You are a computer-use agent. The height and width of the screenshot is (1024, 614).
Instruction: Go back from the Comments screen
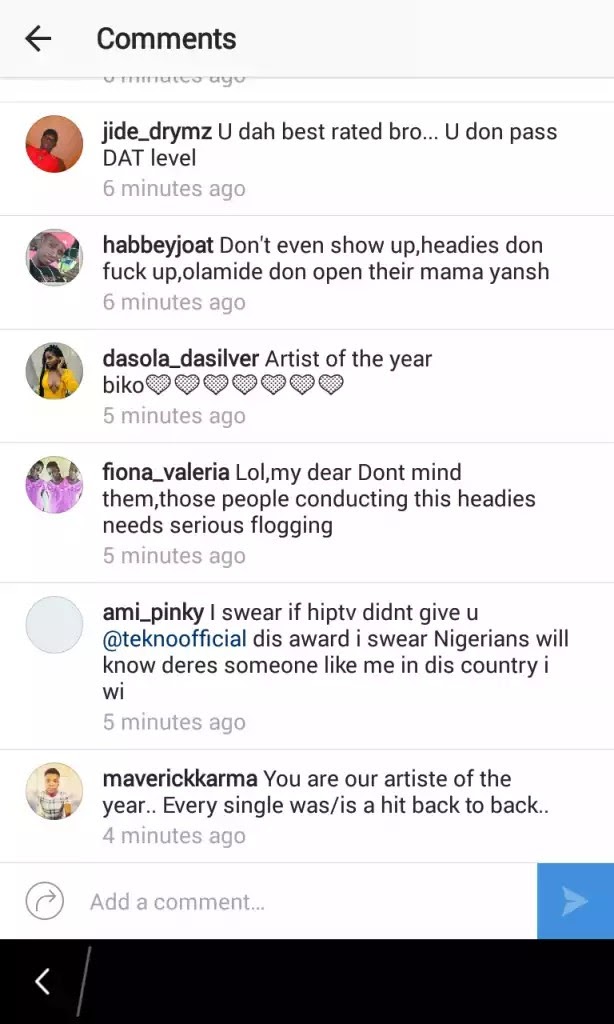38,39
